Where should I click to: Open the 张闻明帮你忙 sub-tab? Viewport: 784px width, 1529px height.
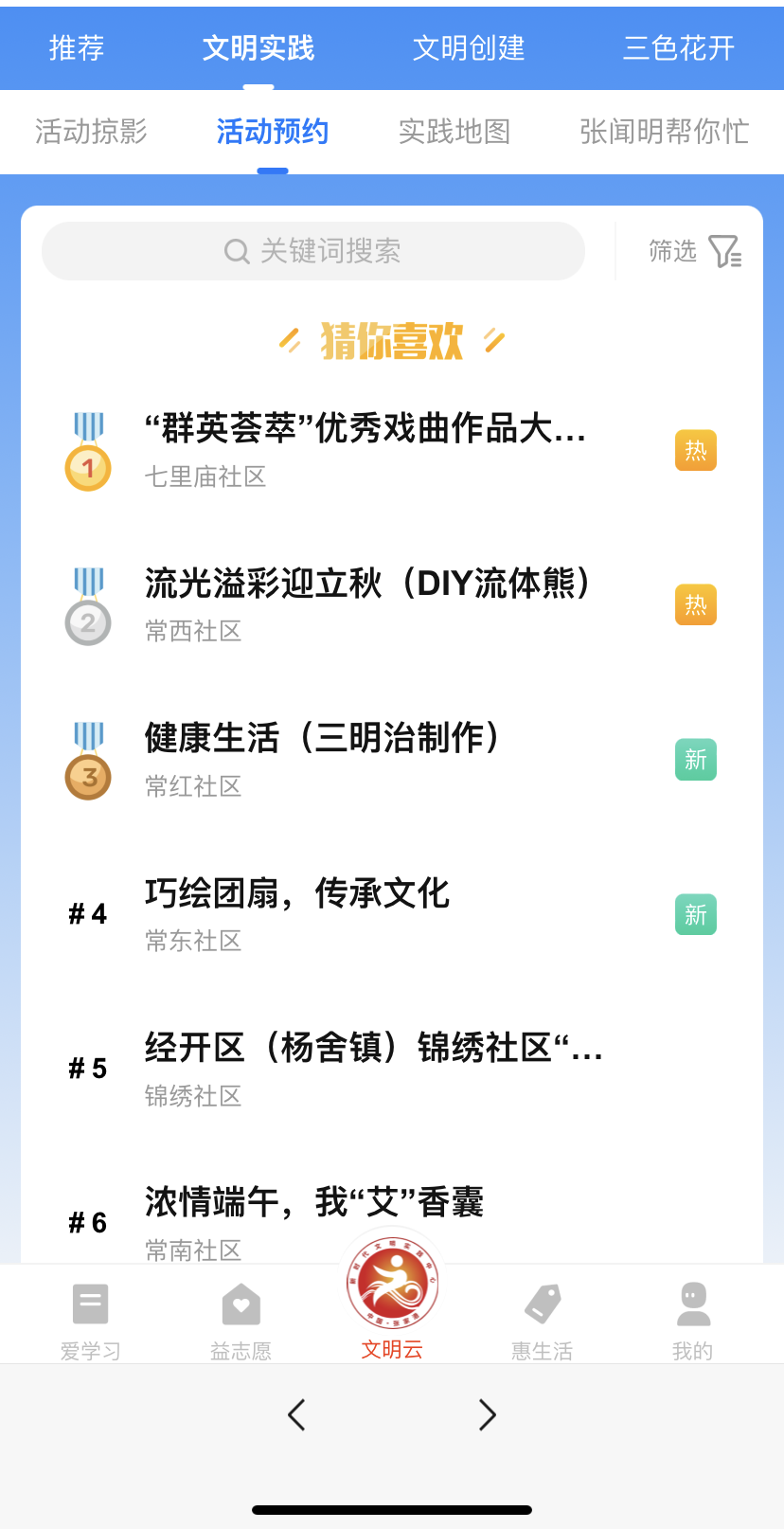(x=664, y=132)
